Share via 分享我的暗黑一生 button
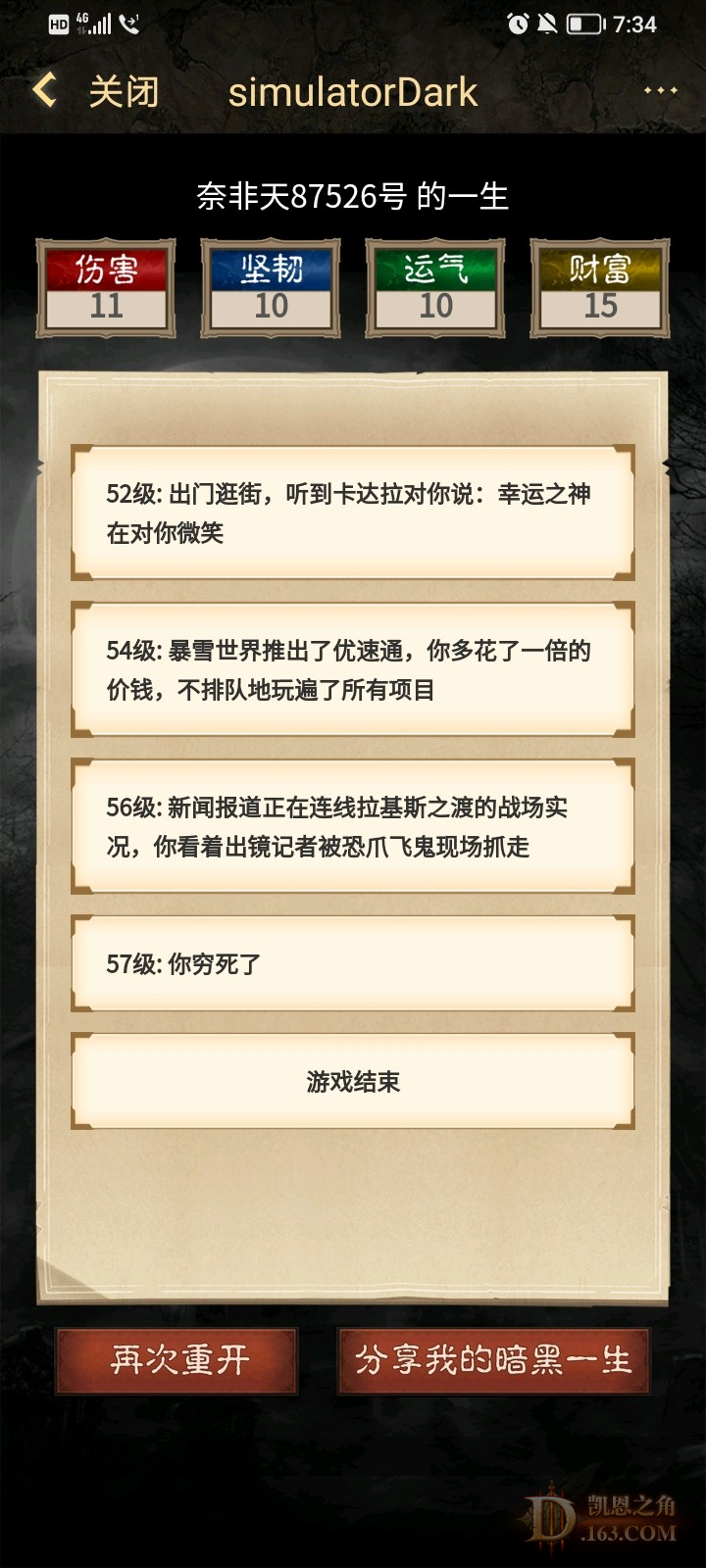Screen dimensions: 706x1568 tap(493, 1360)
